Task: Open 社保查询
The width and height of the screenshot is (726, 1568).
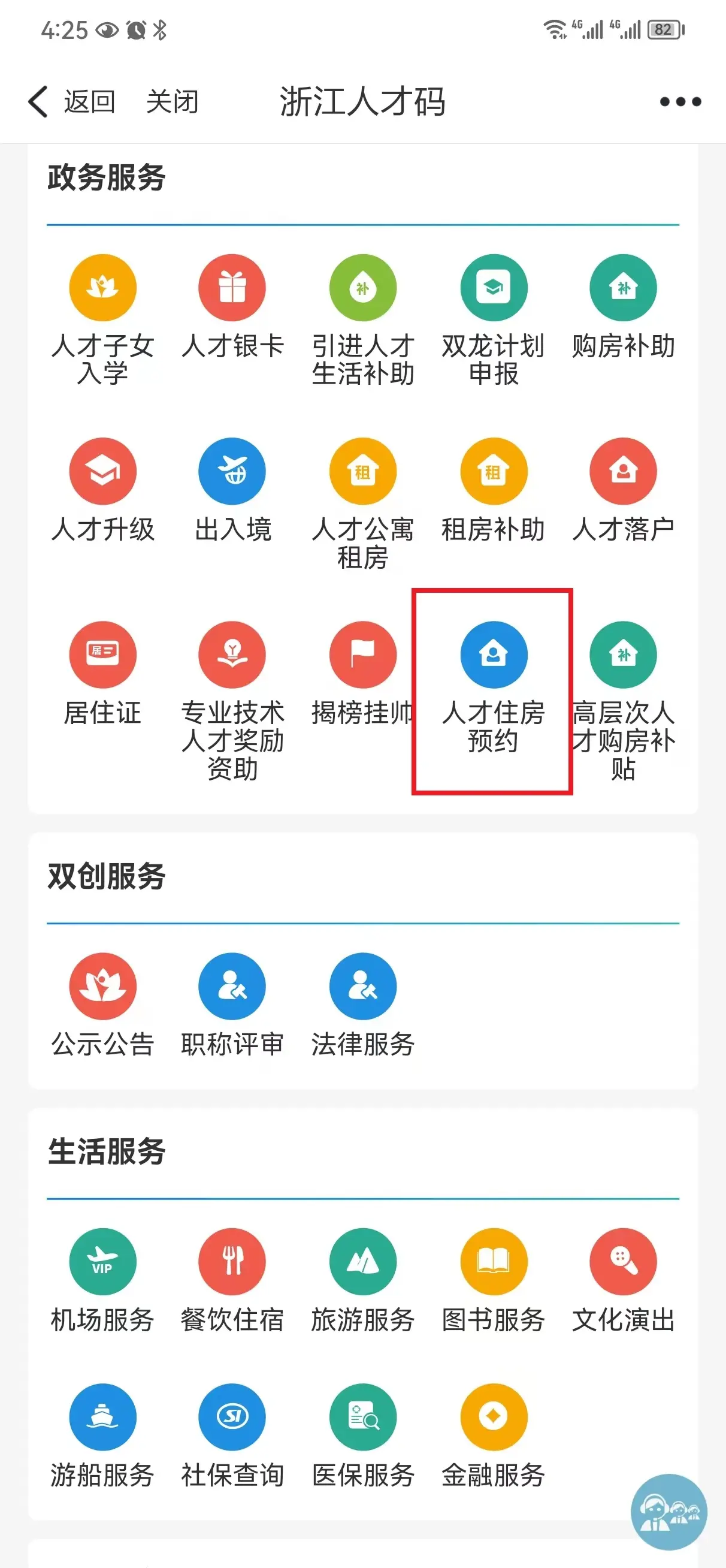Action: coord(232,1416)
